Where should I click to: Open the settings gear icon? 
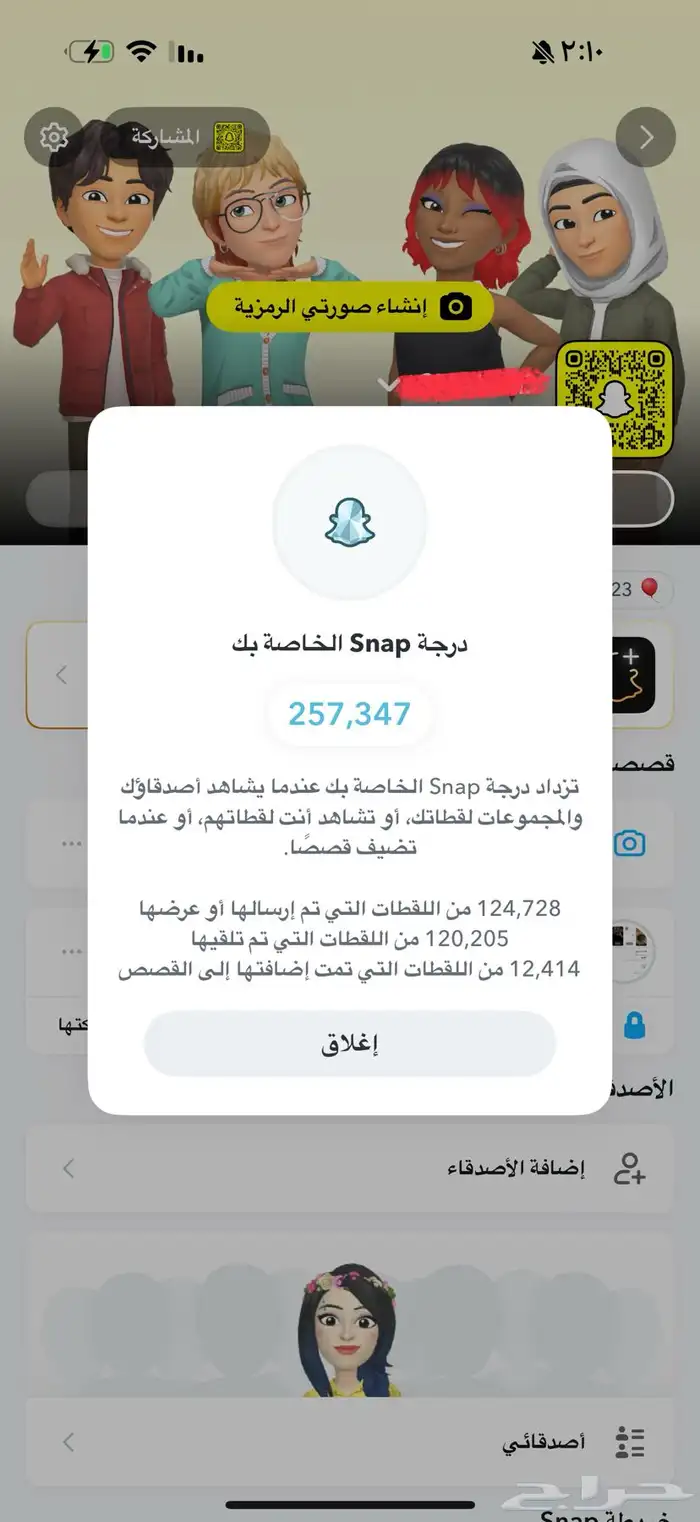(x=53, y=137)
